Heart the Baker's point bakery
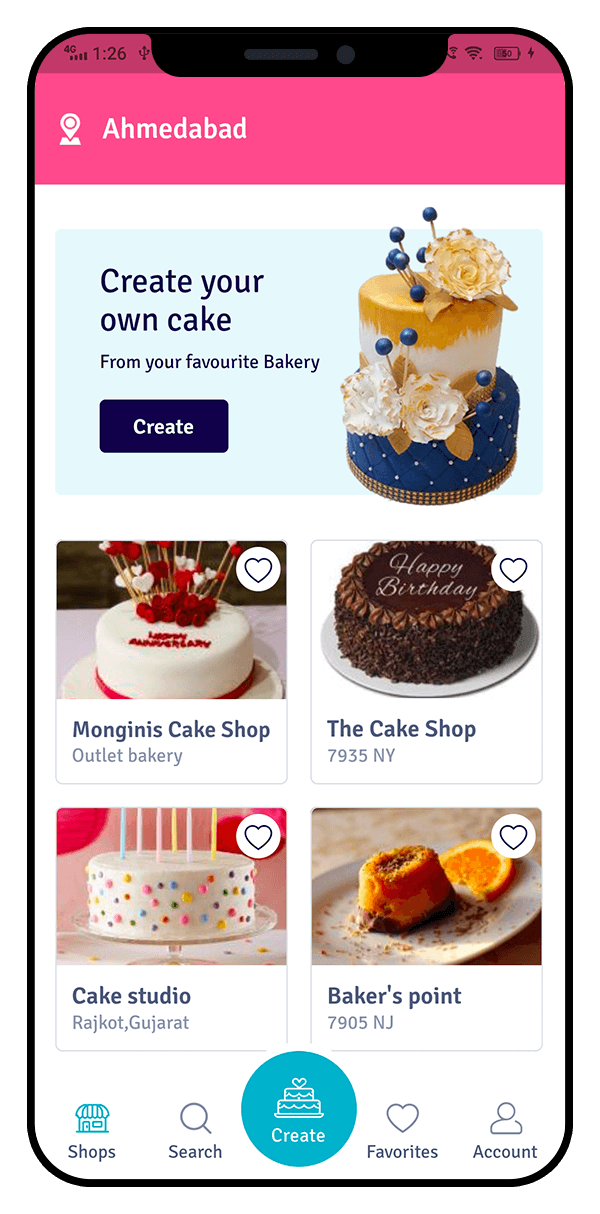Viewport: 600px width, 1214px height. [513, 837]
